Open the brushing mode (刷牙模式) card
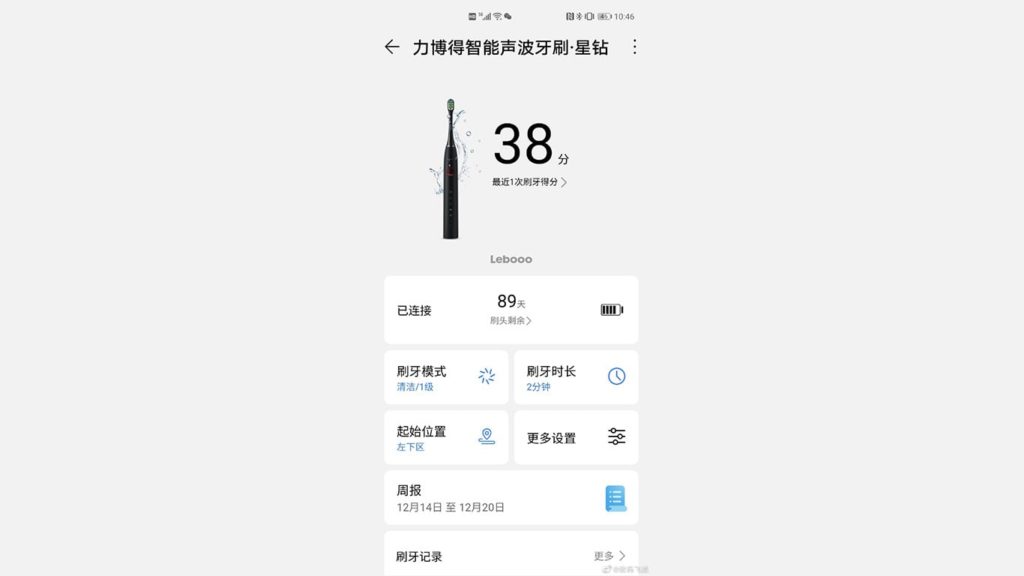This screenshot has width=1024, height=576. pyautogui.click(x=446, y=377)
